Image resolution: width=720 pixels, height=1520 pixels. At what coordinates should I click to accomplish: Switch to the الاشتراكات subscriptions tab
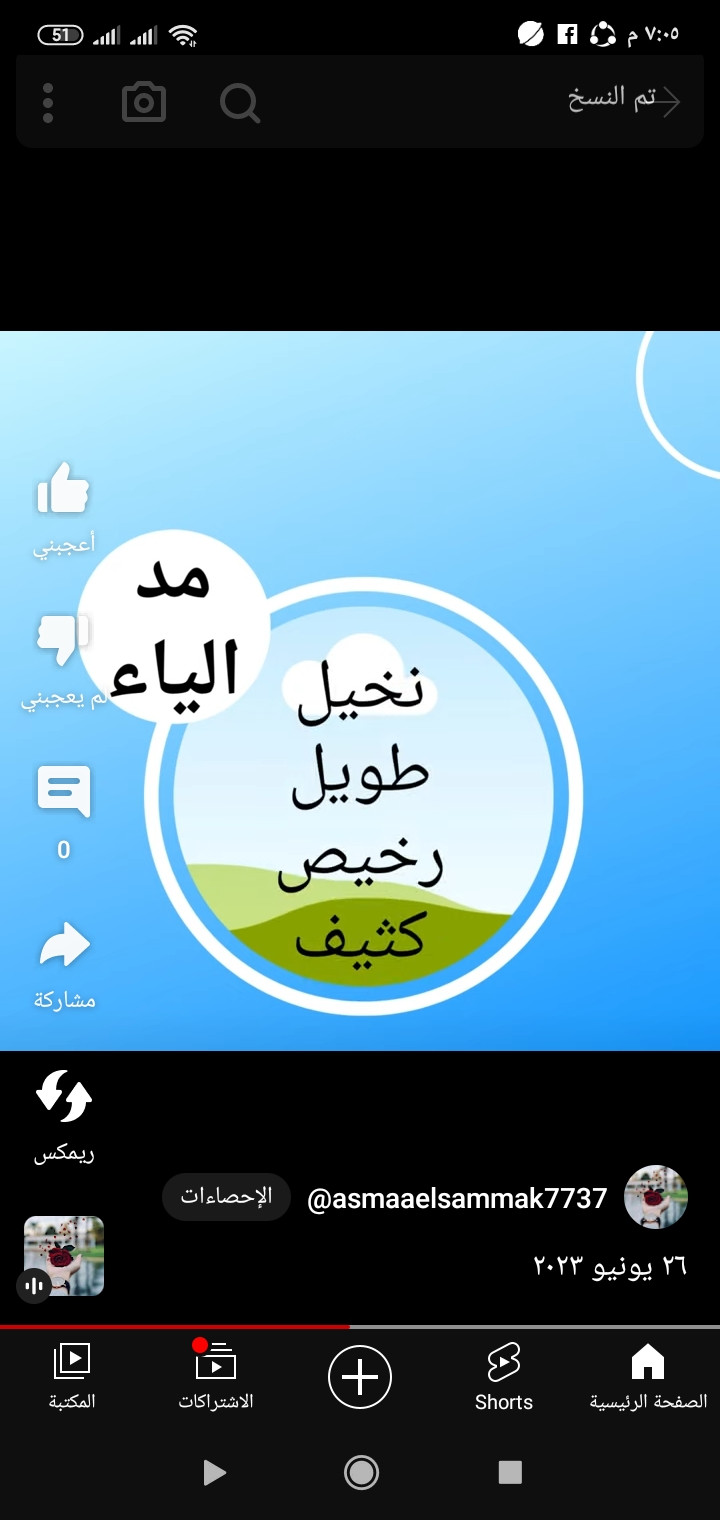pos(216,1375)
